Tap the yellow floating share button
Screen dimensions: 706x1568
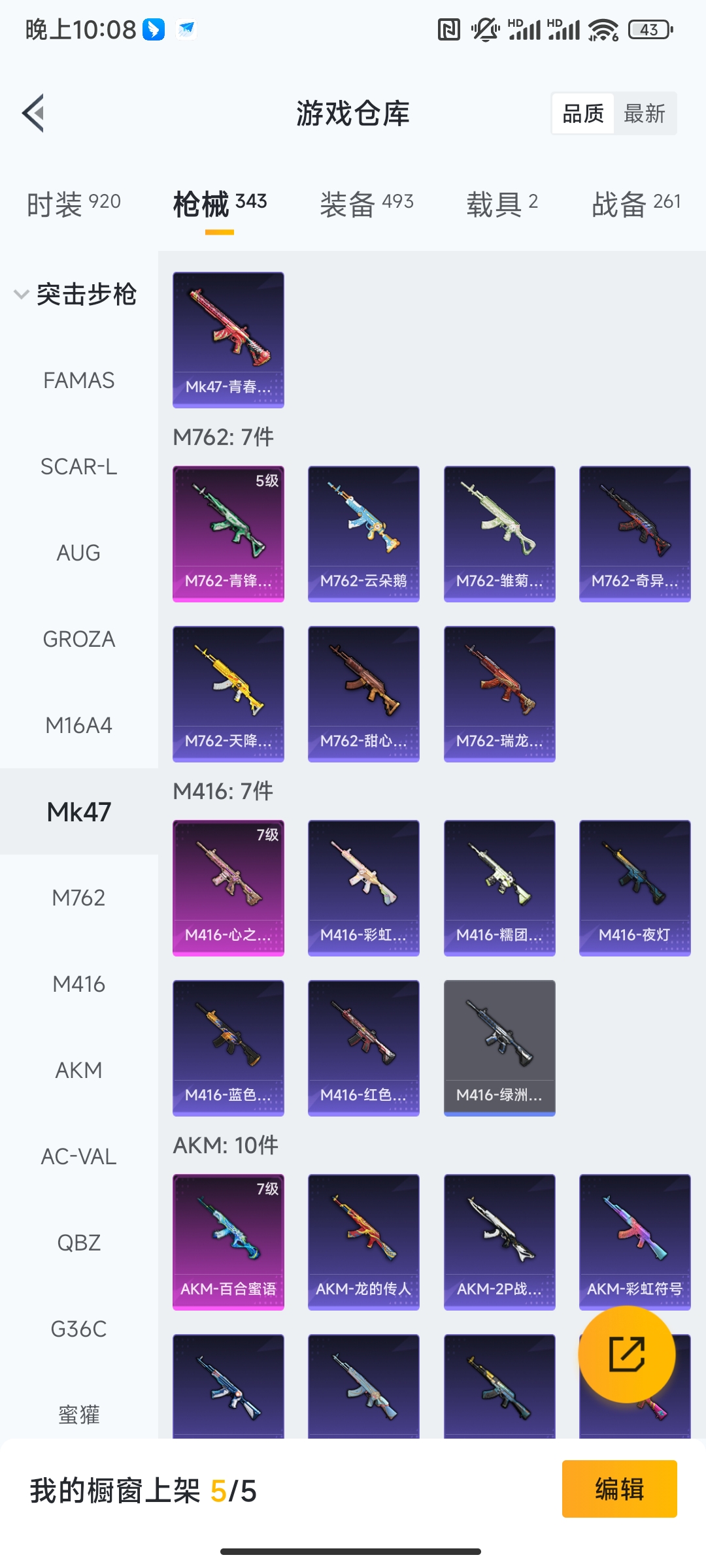[626, 1354]
